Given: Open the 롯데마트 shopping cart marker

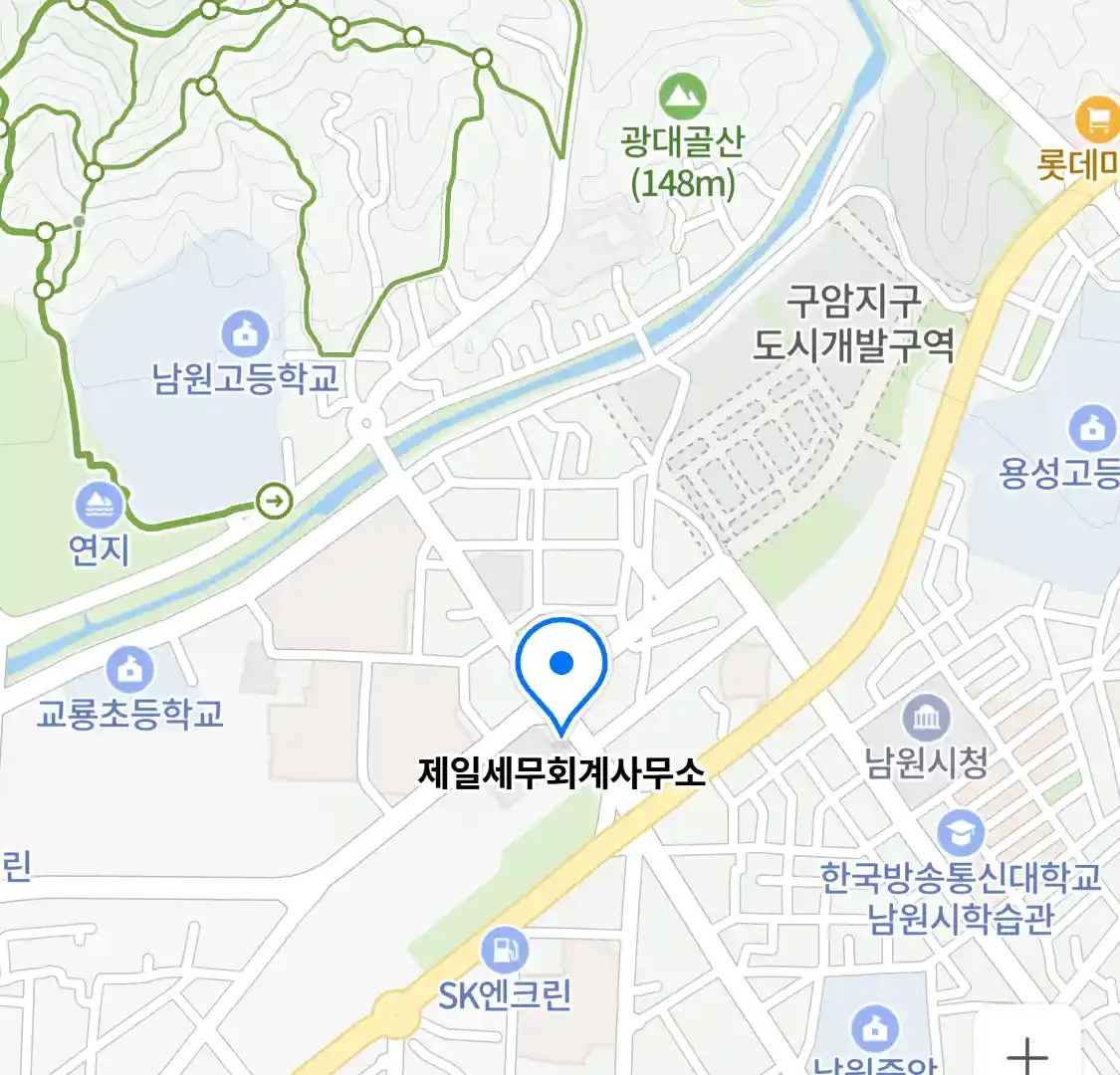Looking at the screenshot, I should [1097, 121].
